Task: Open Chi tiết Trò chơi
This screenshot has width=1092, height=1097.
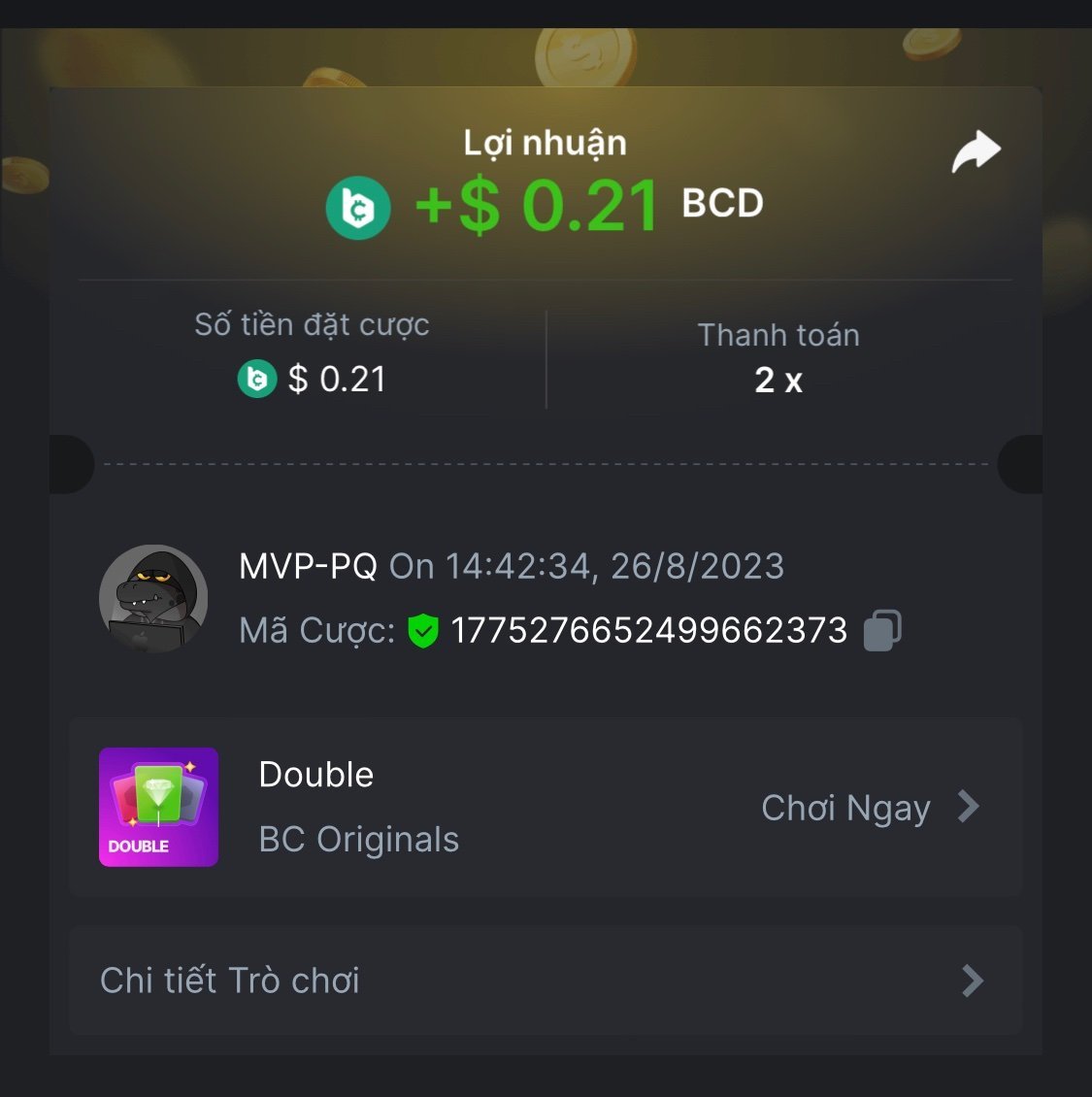Action: 545,981
